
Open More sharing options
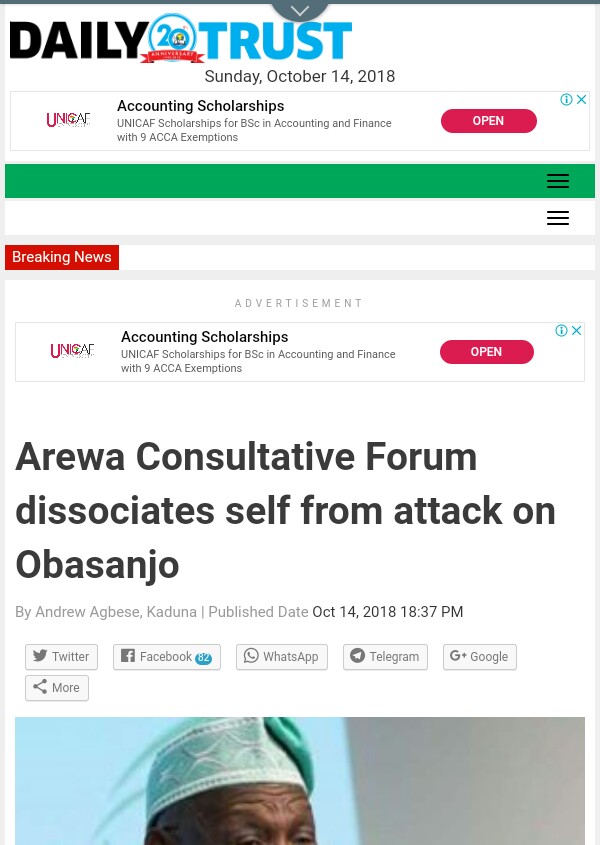(x=56, y=688)
